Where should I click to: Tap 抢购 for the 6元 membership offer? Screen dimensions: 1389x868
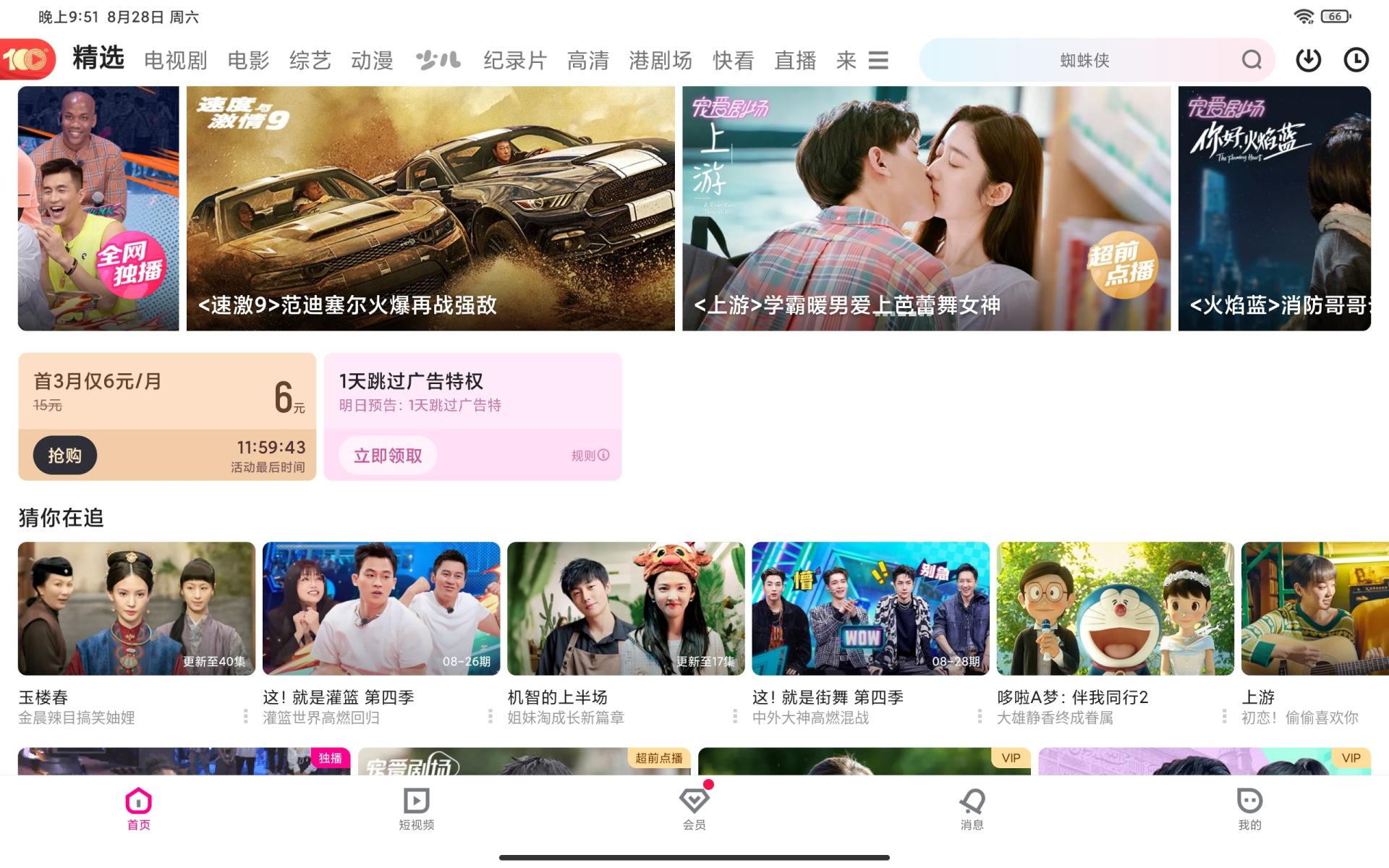(64, 455)
